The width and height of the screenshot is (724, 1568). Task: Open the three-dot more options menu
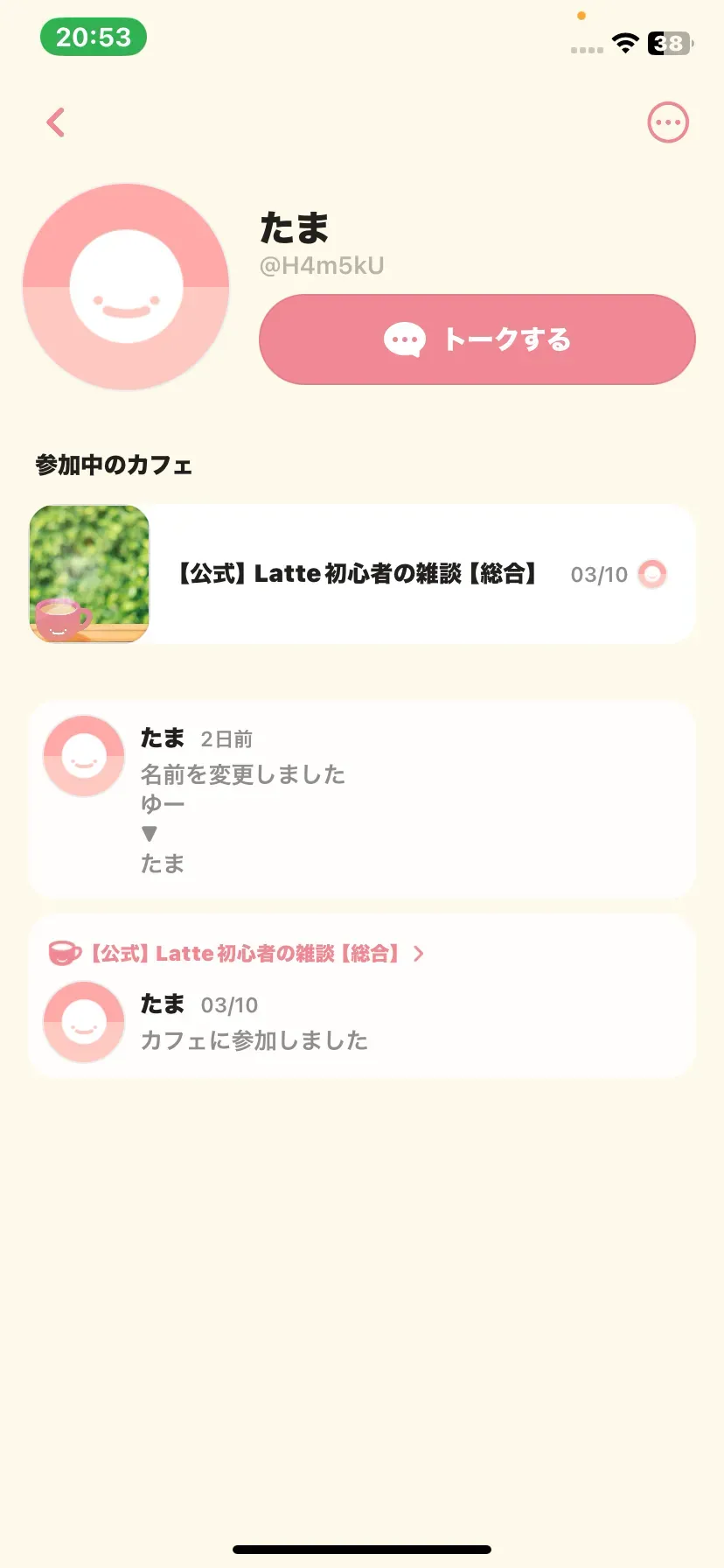tap(667, 122)
